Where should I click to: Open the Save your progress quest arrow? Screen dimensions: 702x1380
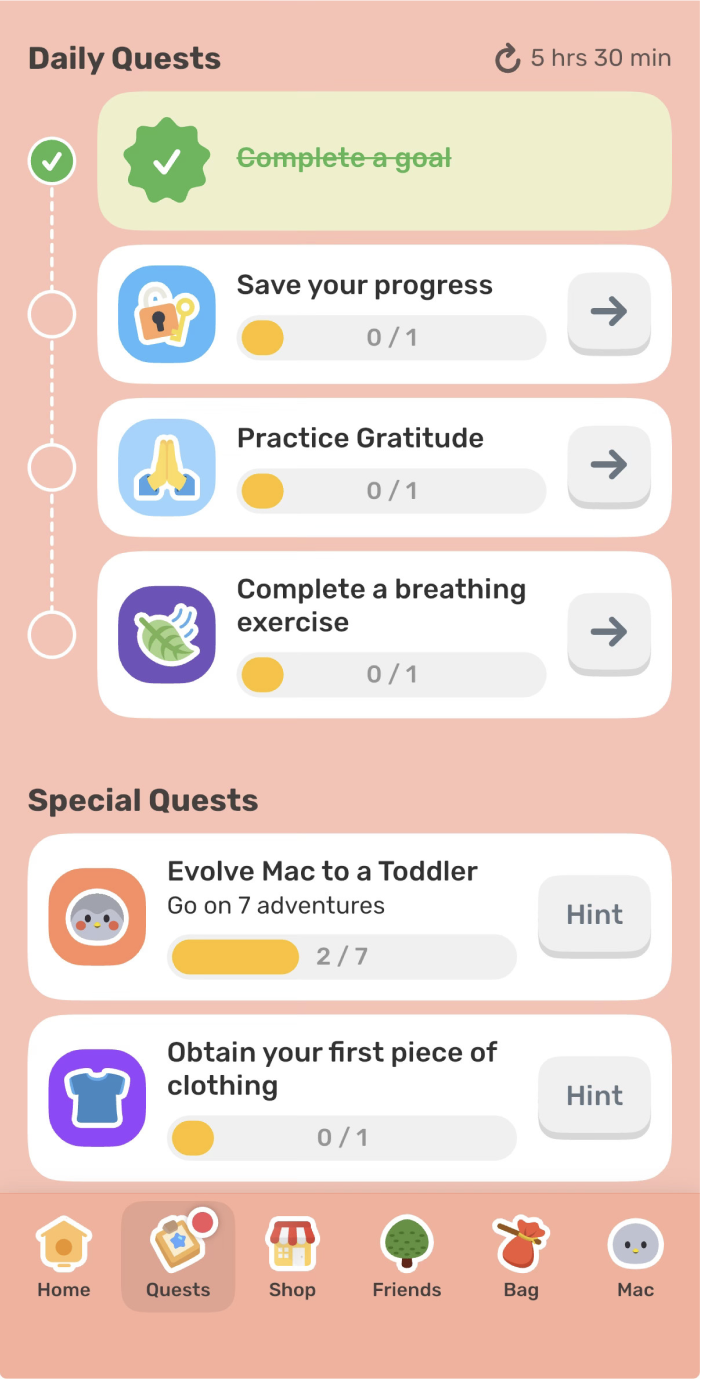(609, 312)
